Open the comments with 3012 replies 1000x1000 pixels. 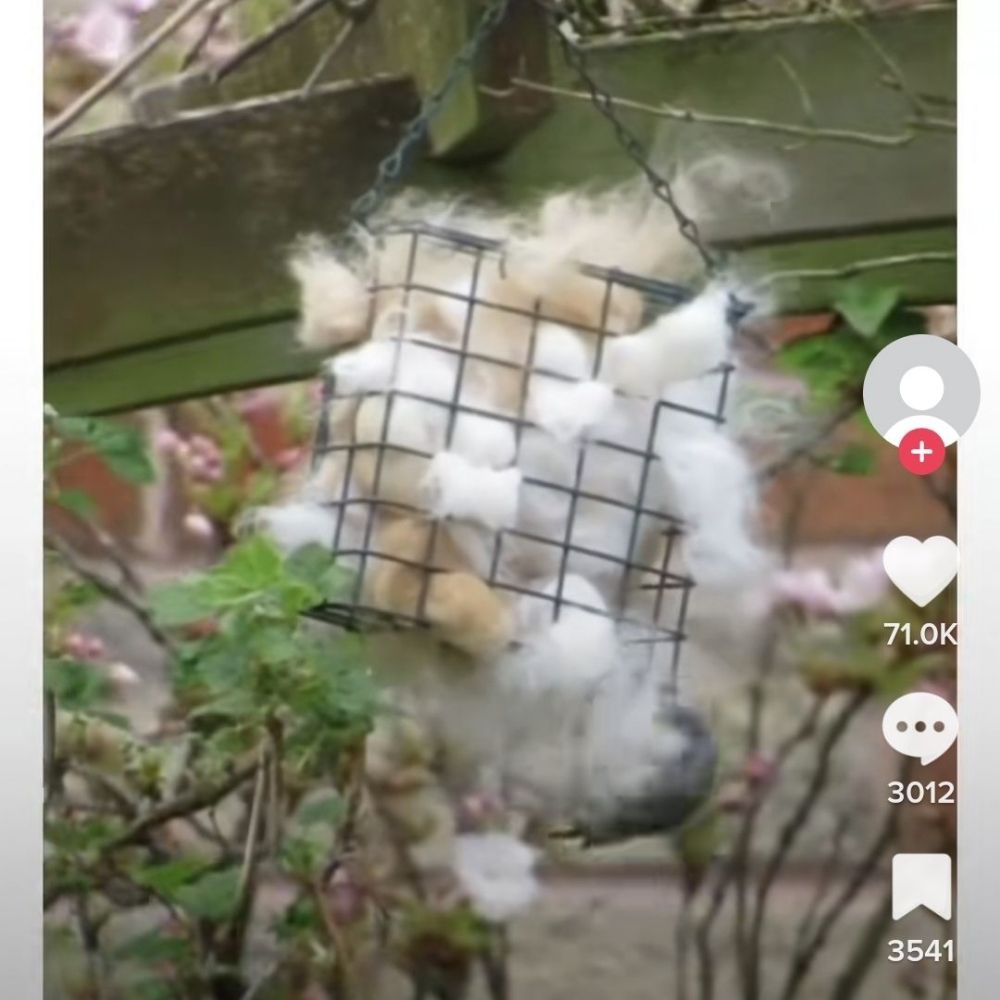920,728
